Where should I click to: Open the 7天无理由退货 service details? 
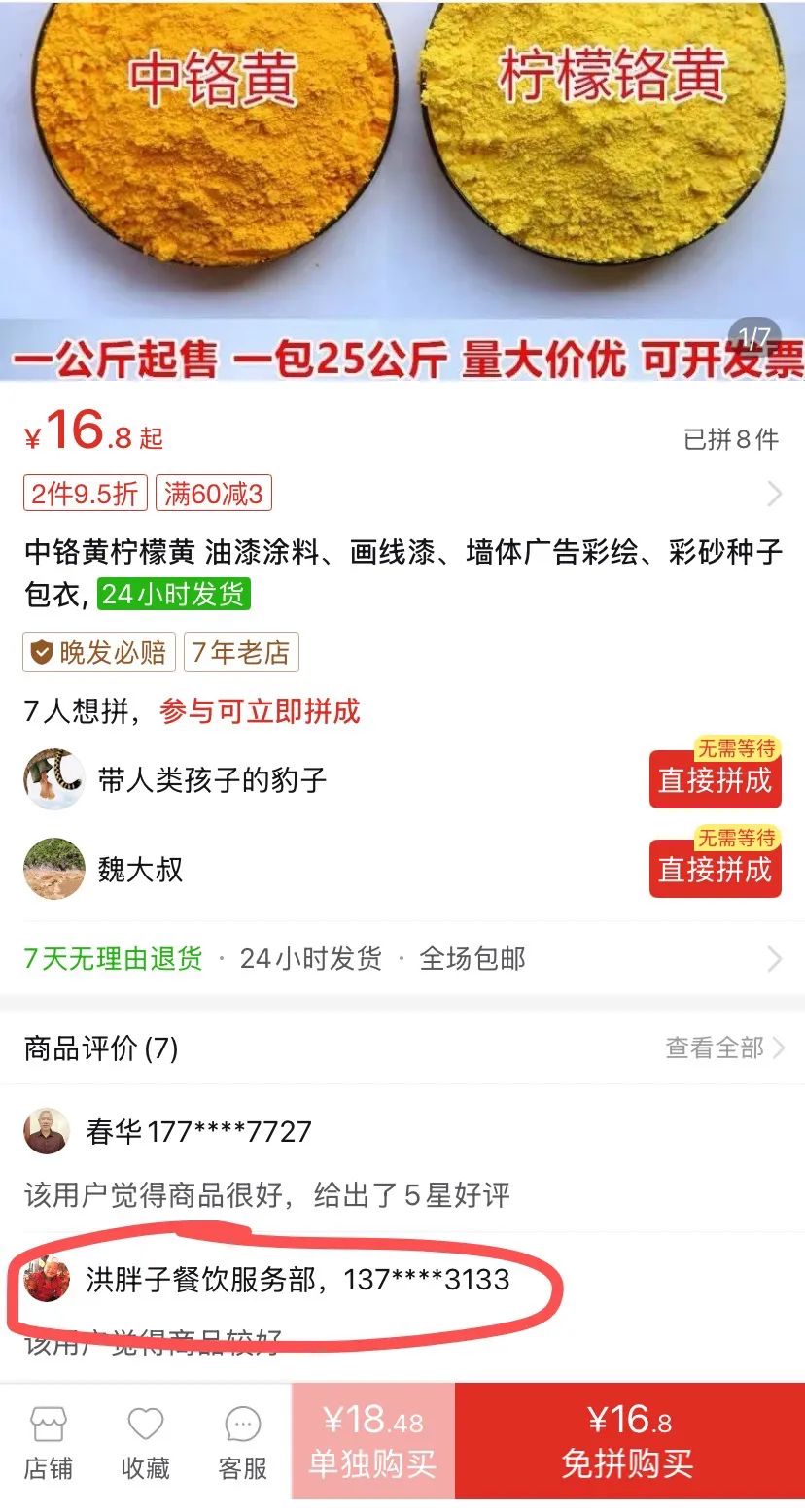point(114,959)
